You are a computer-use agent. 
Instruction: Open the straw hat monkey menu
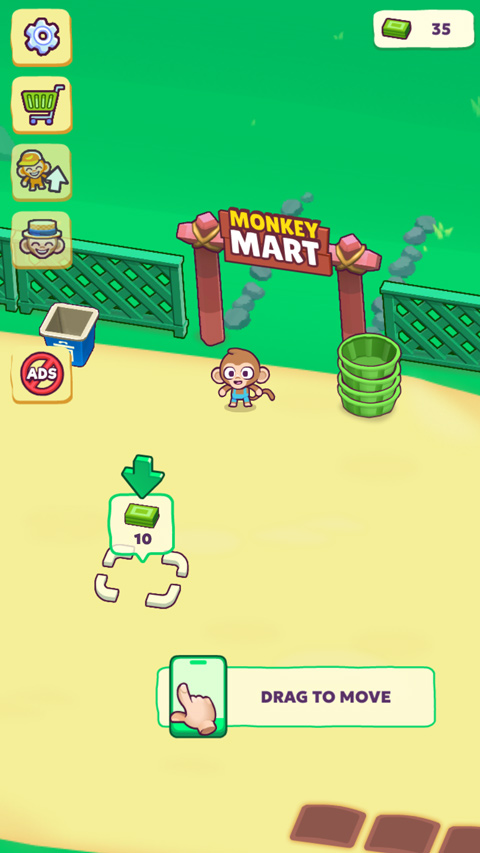point(41,240)
